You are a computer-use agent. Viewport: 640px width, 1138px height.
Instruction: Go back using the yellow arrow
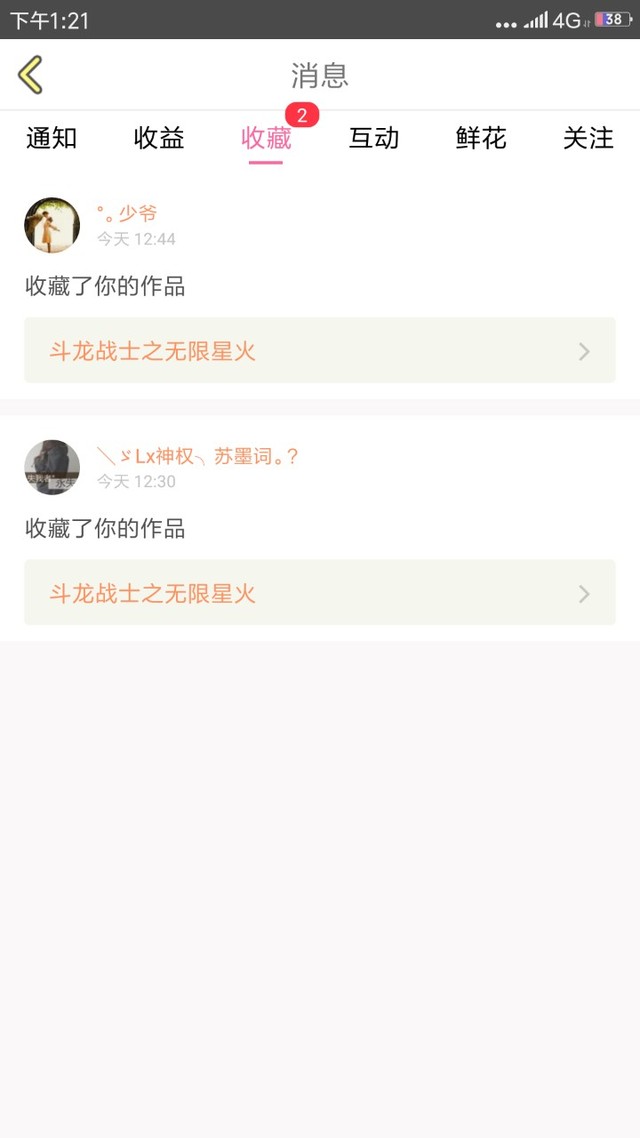[30, 75]
